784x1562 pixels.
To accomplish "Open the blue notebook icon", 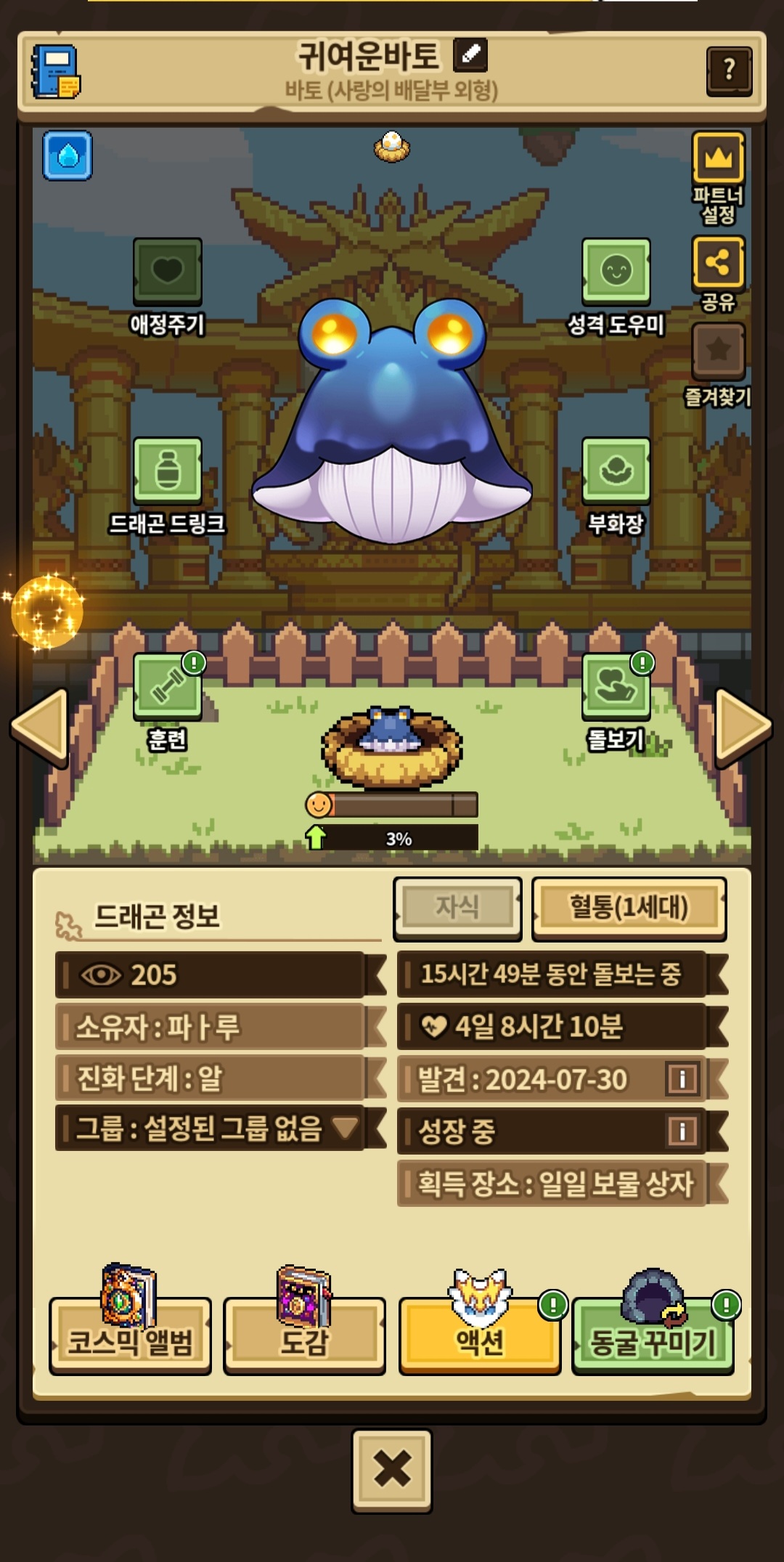I will tap(55, 72).
